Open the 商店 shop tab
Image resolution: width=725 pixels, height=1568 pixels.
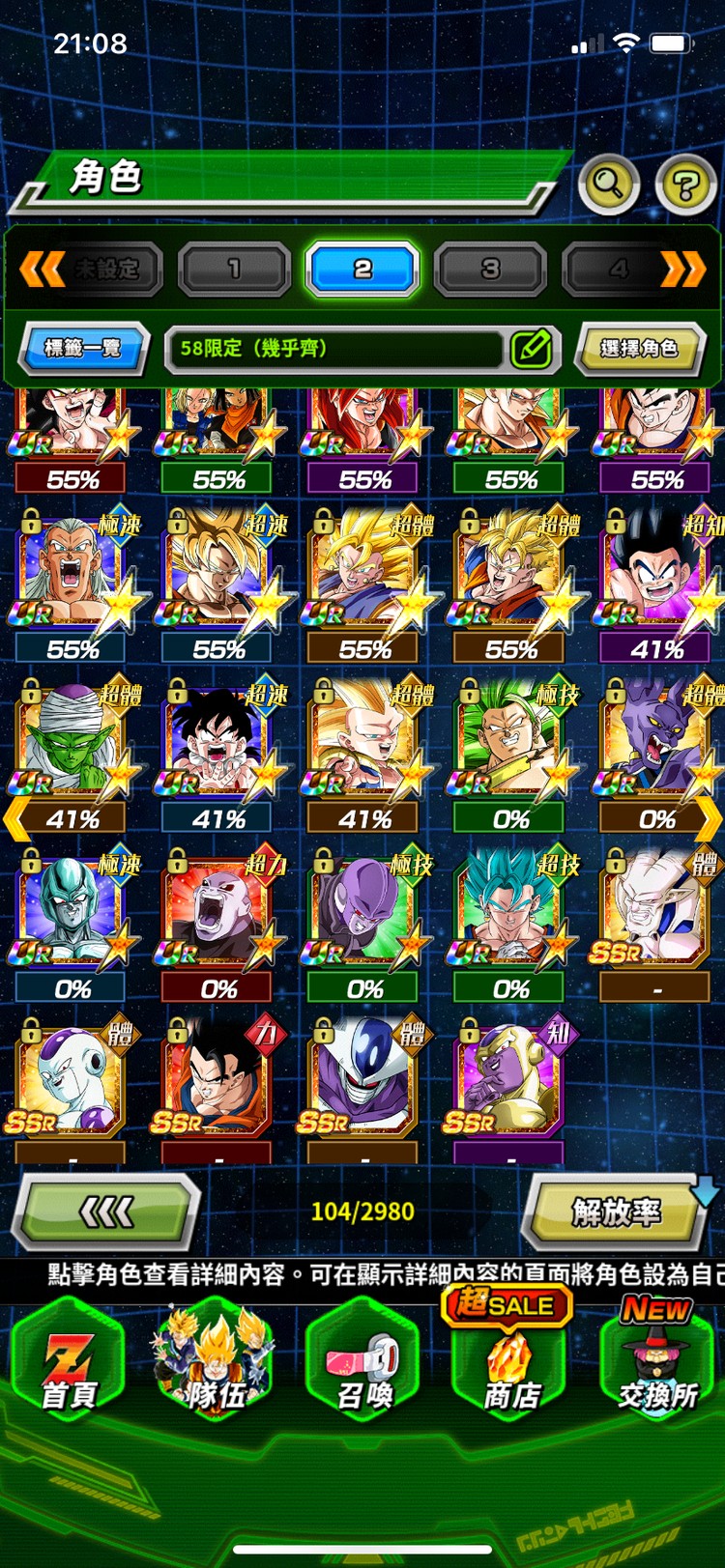coord(510,1362)
